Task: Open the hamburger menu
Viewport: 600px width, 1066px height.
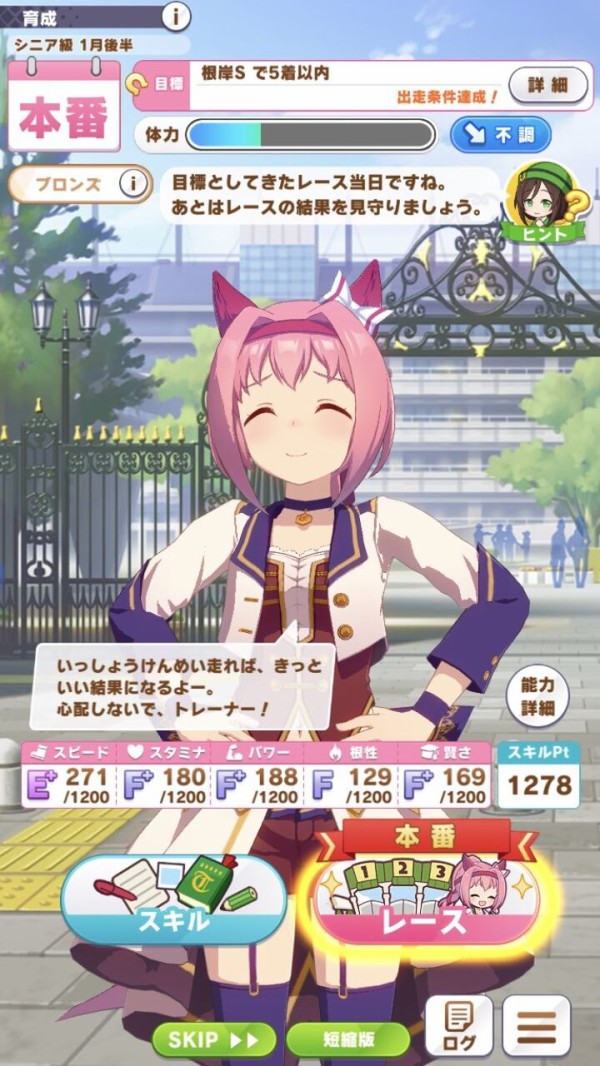Action: pos(535,1026)
